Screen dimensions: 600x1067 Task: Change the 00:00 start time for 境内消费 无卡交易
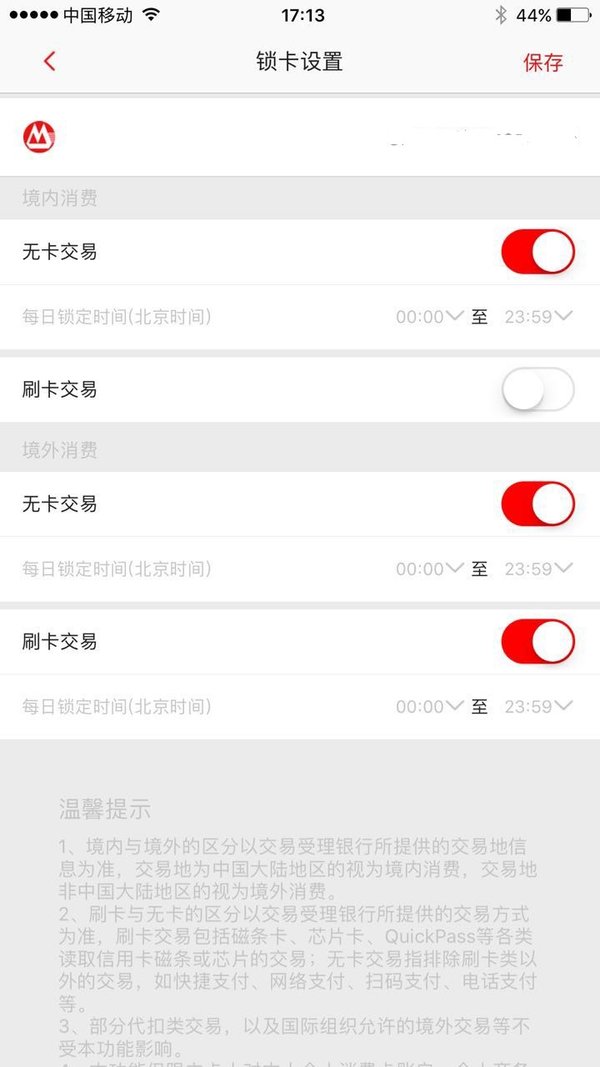tap(430, 316)
